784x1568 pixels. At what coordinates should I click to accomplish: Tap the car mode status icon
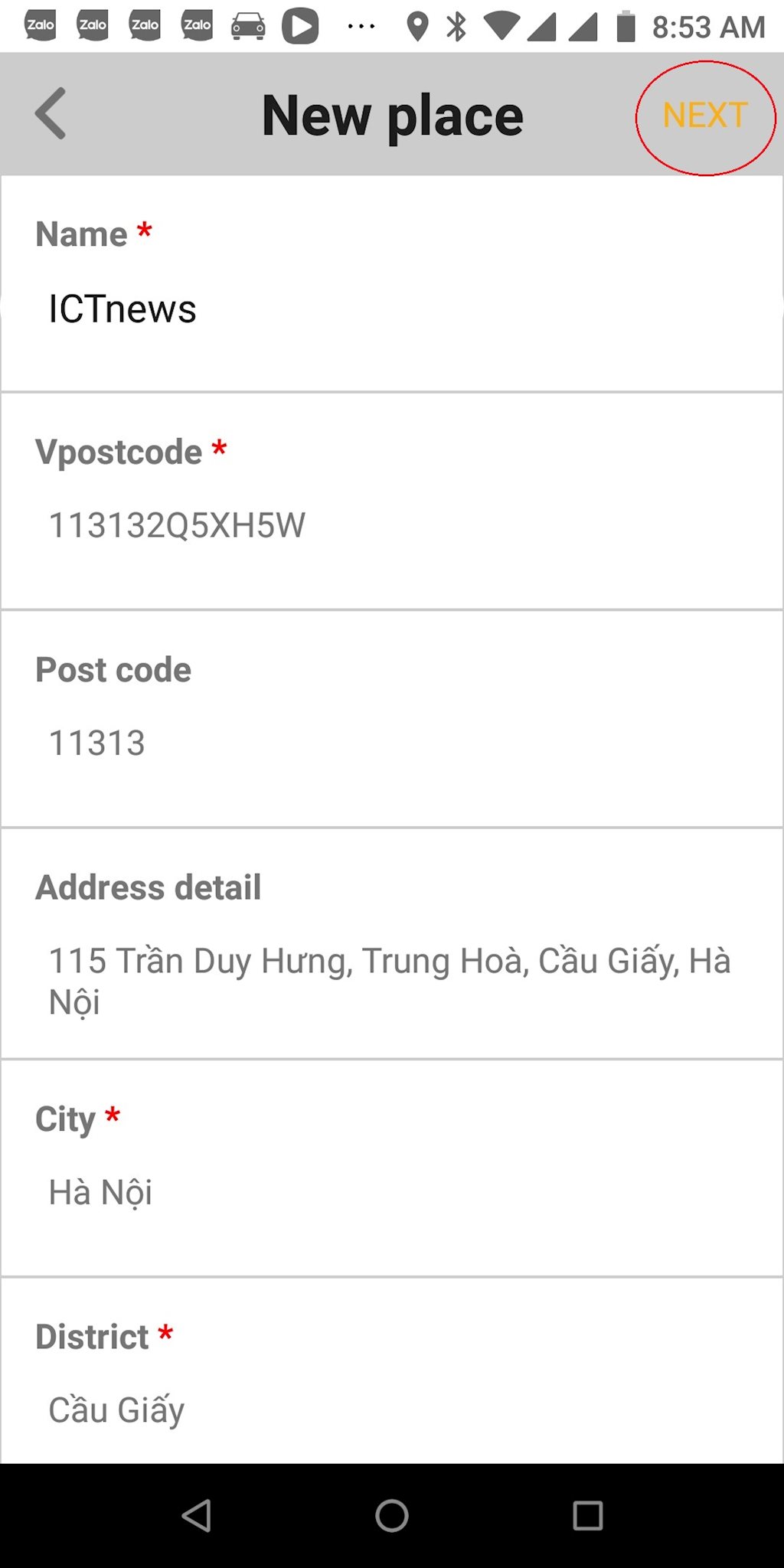click(x=249, y=24)
